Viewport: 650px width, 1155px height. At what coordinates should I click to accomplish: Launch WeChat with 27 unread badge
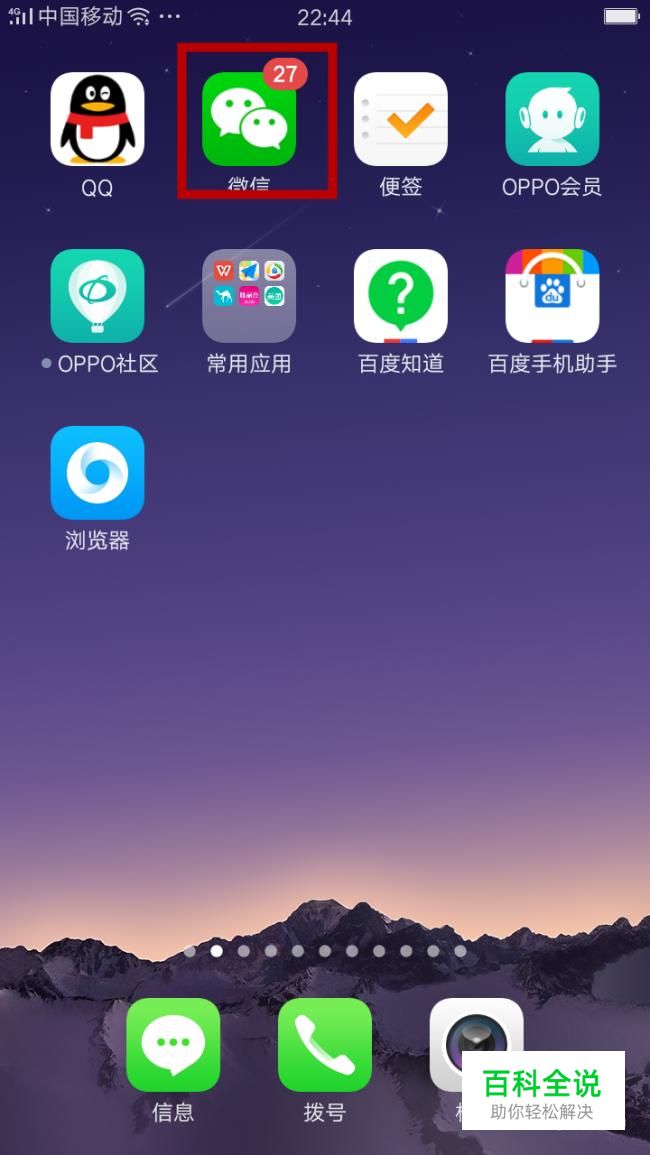[249, 119]
